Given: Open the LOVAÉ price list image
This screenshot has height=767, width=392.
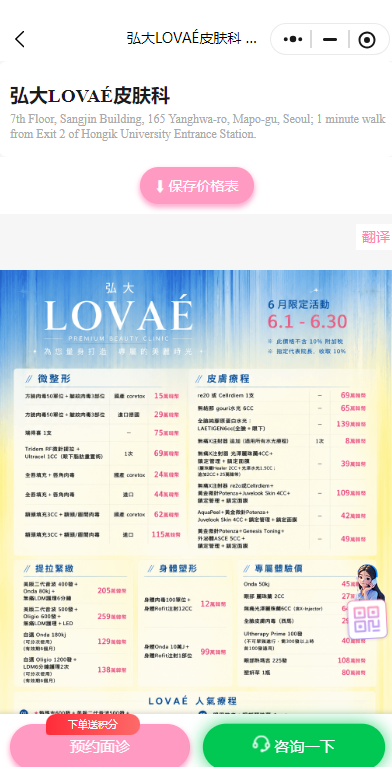Looking at the screenshot, I should [x=196, y=492].
